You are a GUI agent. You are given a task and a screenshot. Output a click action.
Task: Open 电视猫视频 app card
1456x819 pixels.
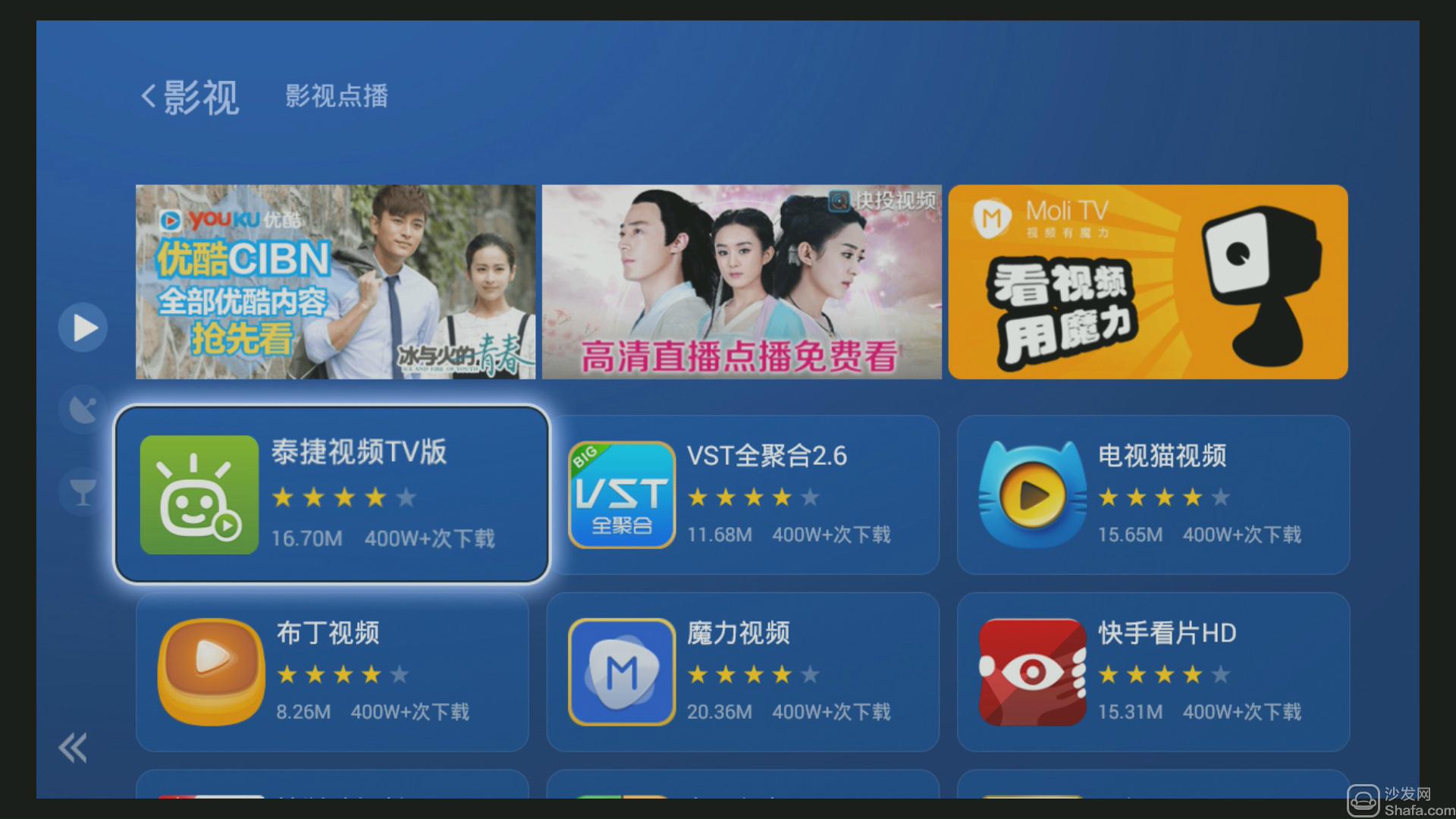pos(1153,494)
